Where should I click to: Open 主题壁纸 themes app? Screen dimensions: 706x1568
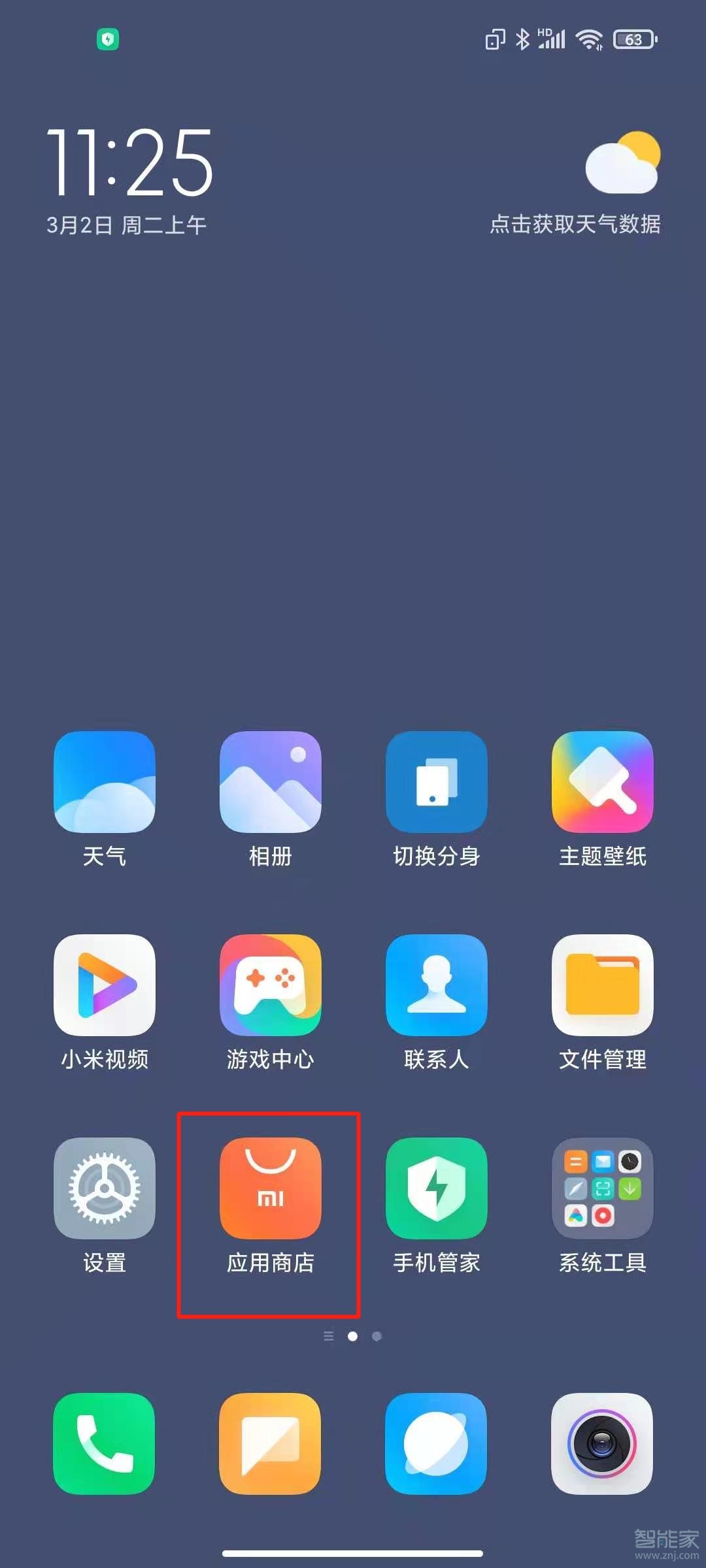click(602, 782)
